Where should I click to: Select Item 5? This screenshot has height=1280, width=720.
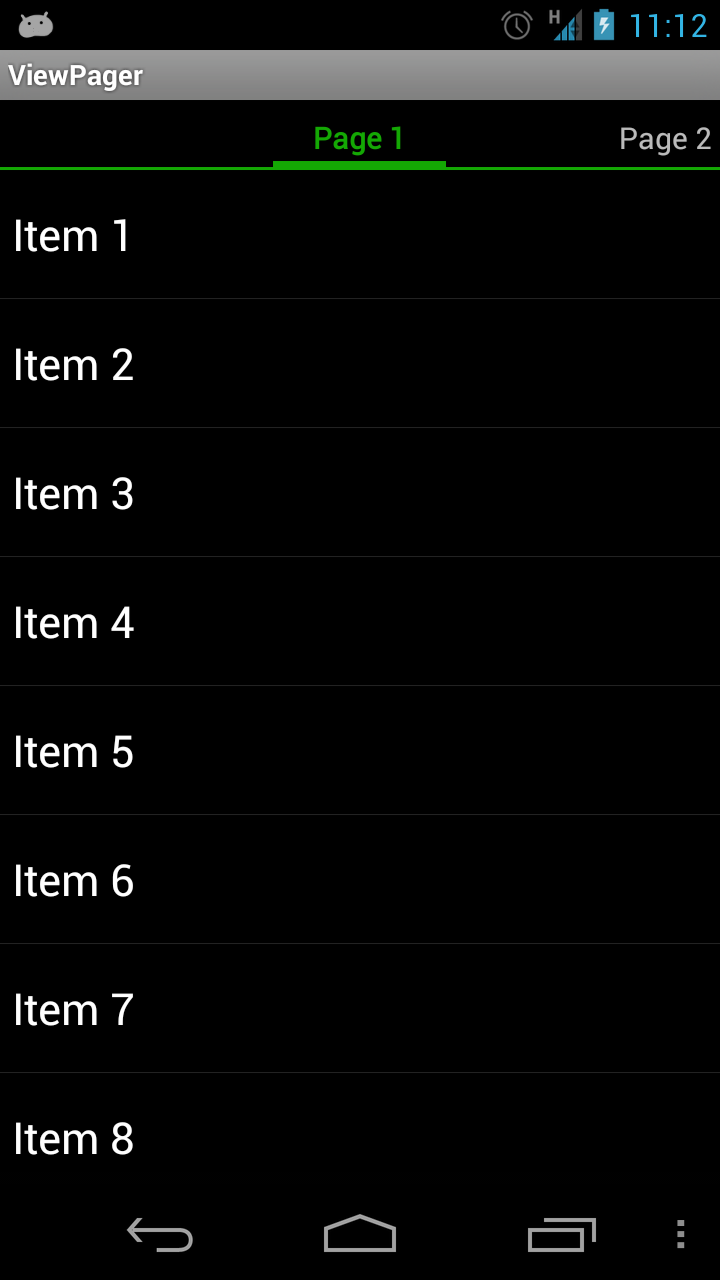click(x=360, y=751)
